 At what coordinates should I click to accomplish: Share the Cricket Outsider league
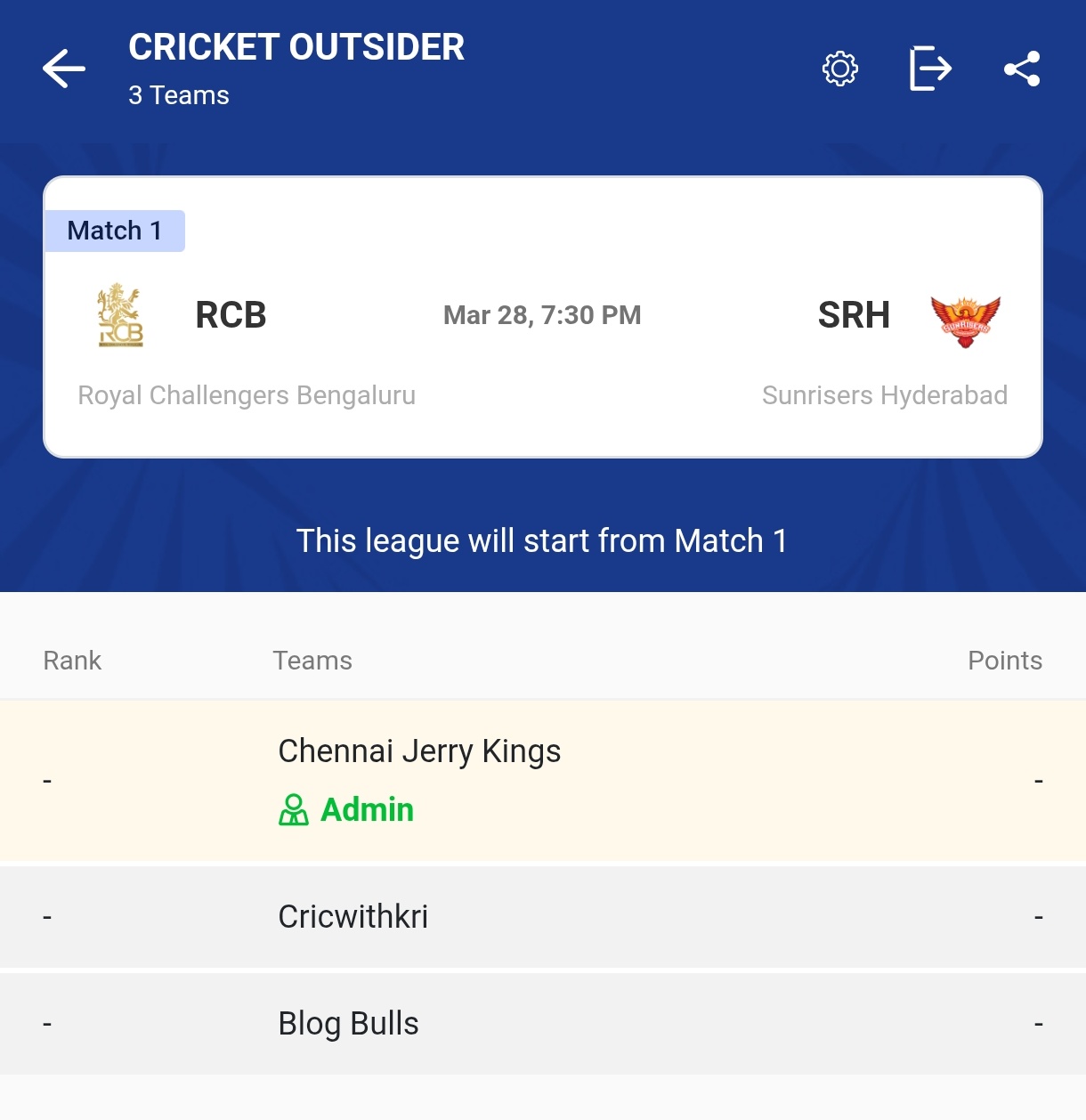pos(1022,69)
